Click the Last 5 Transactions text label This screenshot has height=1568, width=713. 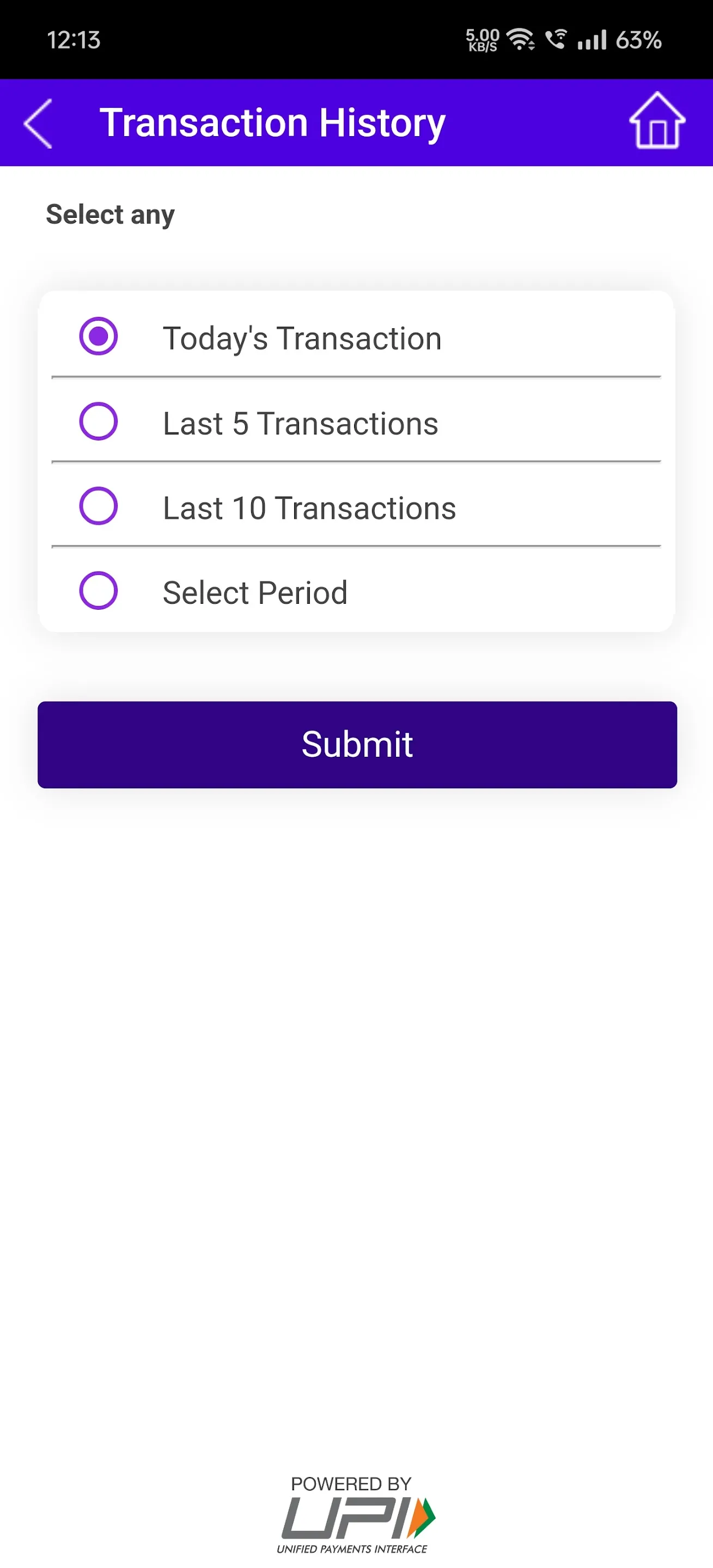[300, 422]
